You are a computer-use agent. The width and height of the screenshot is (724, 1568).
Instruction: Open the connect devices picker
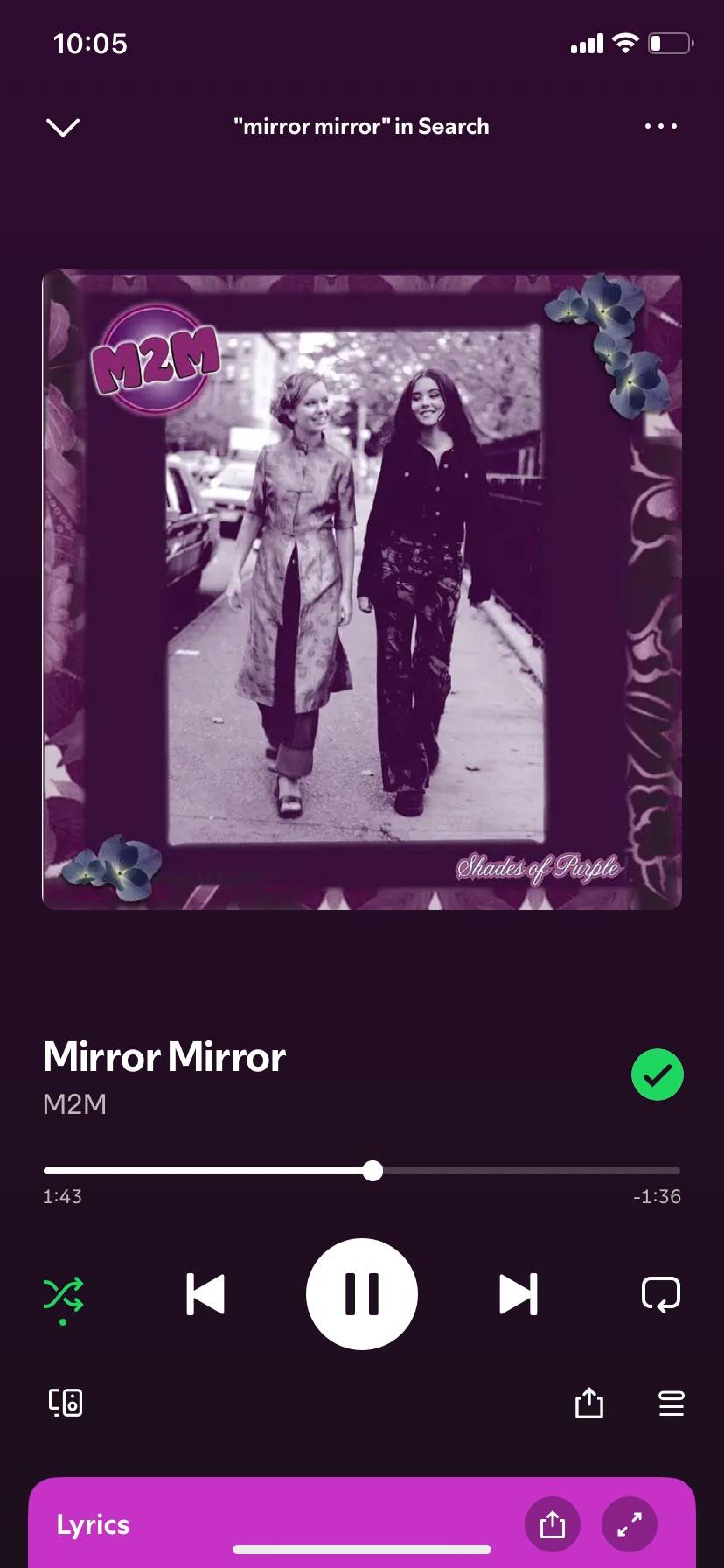click(66, 1403)
